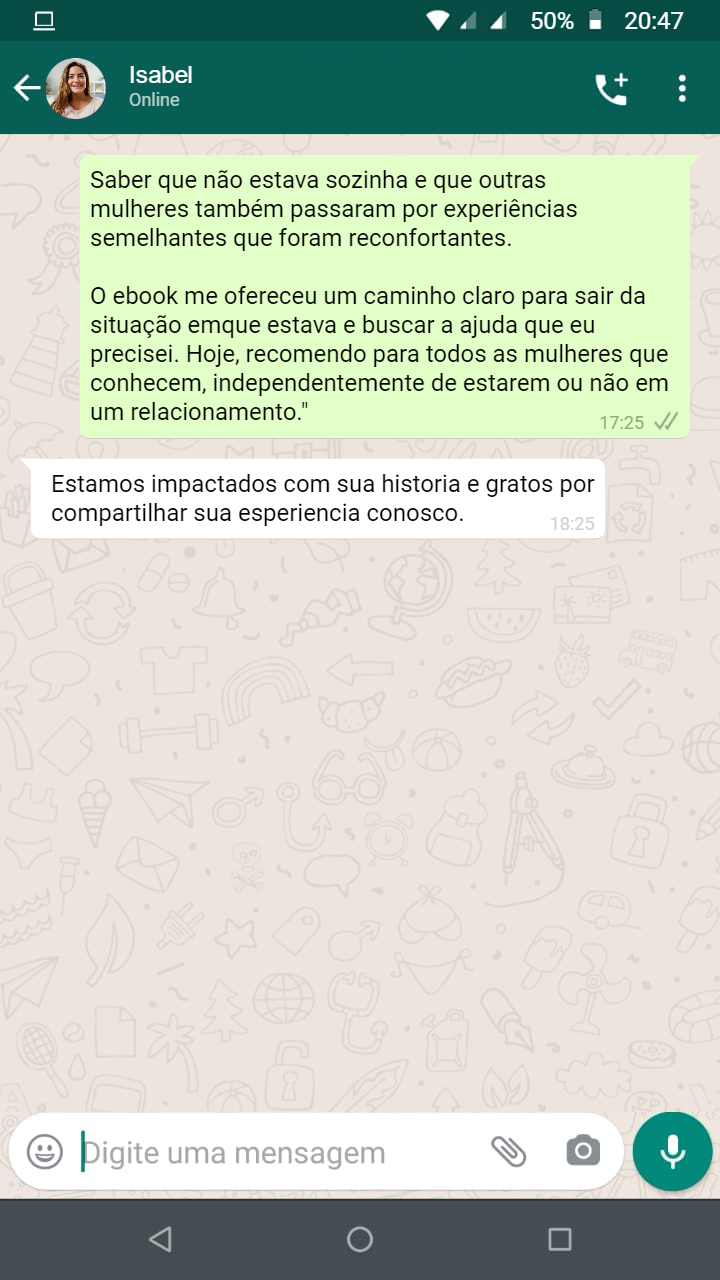Start a call with Isabel
The image size is (720, 1280).
pyautogui.click(x=611, y=89)
